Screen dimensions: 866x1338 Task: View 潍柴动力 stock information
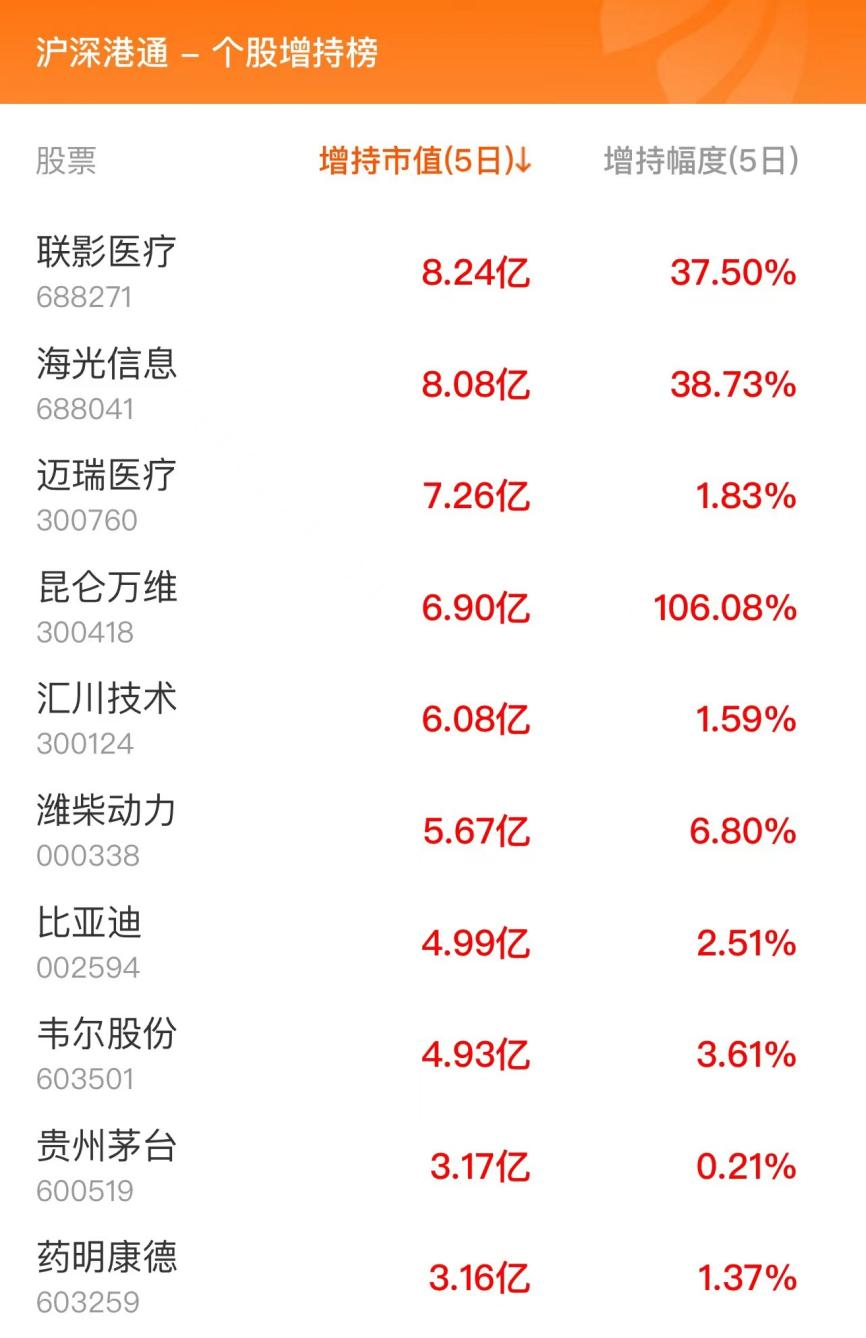(104, 813)
